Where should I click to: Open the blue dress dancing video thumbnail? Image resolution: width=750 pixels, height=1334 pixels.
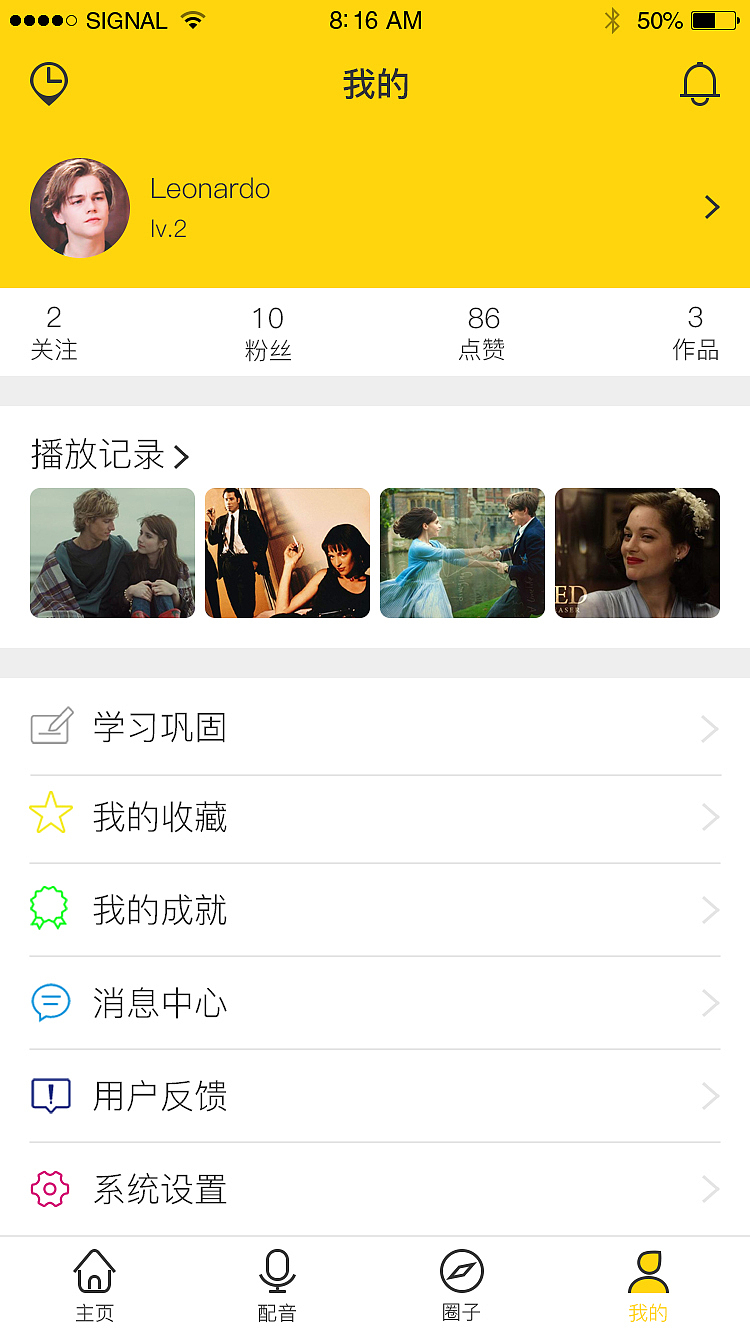click(462, 553)
